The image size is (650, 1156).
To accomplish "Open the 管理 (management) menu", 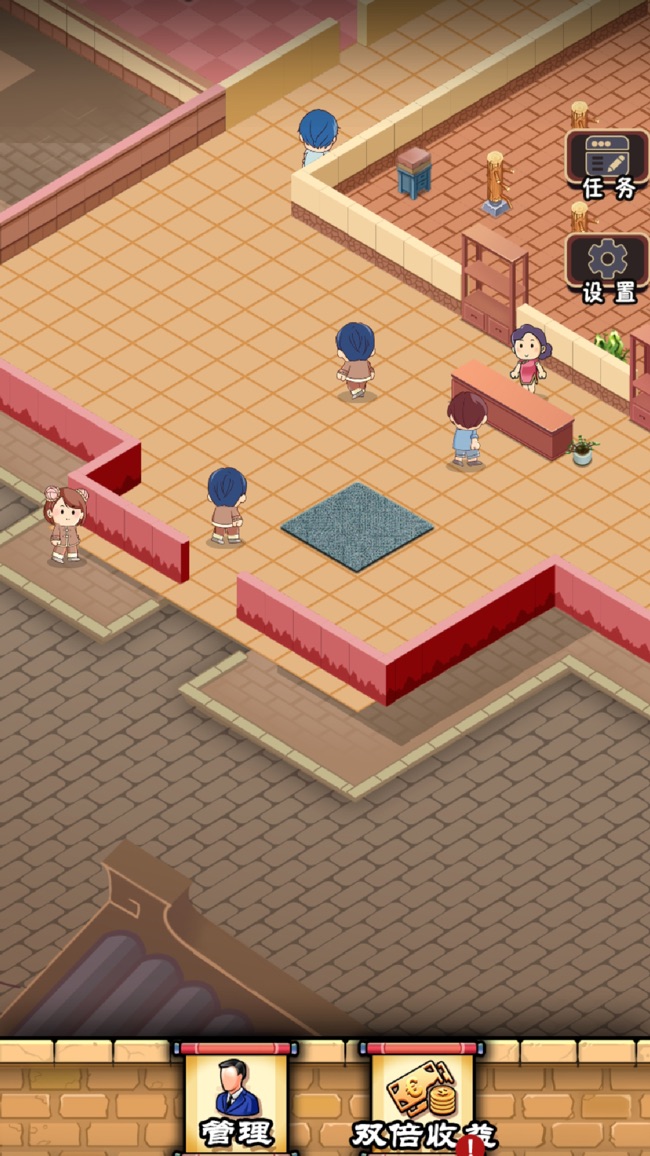I will click(236, 1098).
